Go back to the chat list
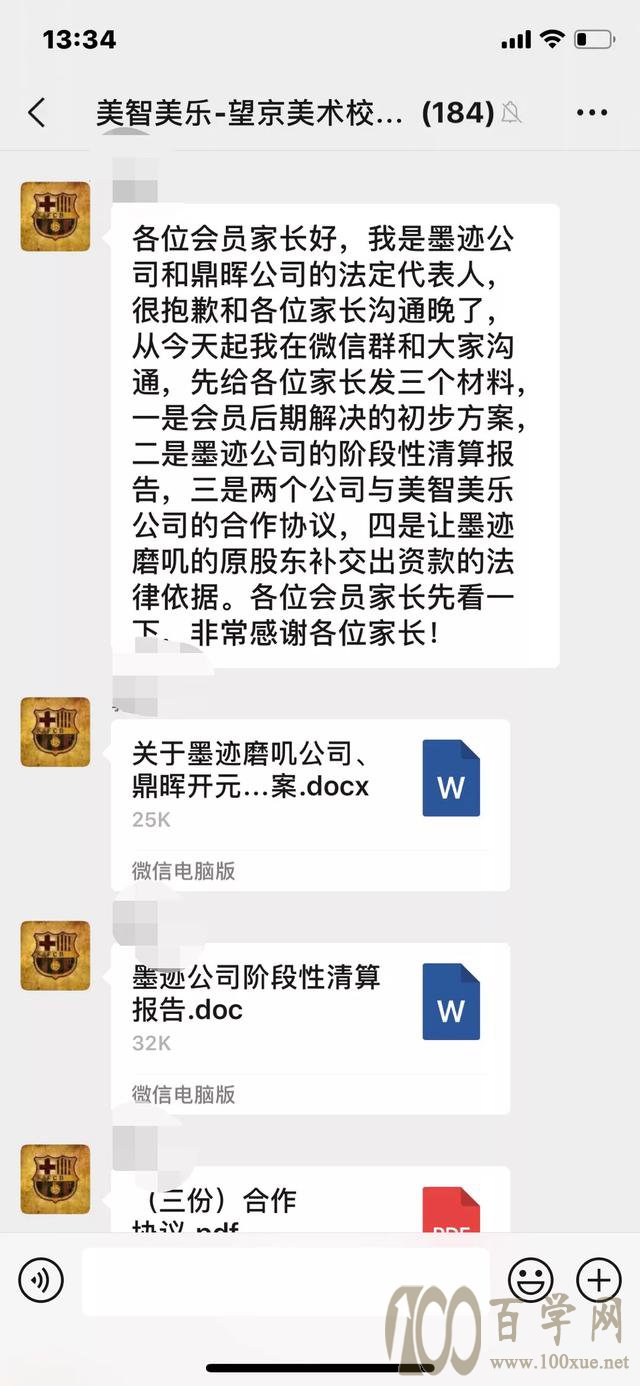The image size is (640, 1386). [37, 112]
